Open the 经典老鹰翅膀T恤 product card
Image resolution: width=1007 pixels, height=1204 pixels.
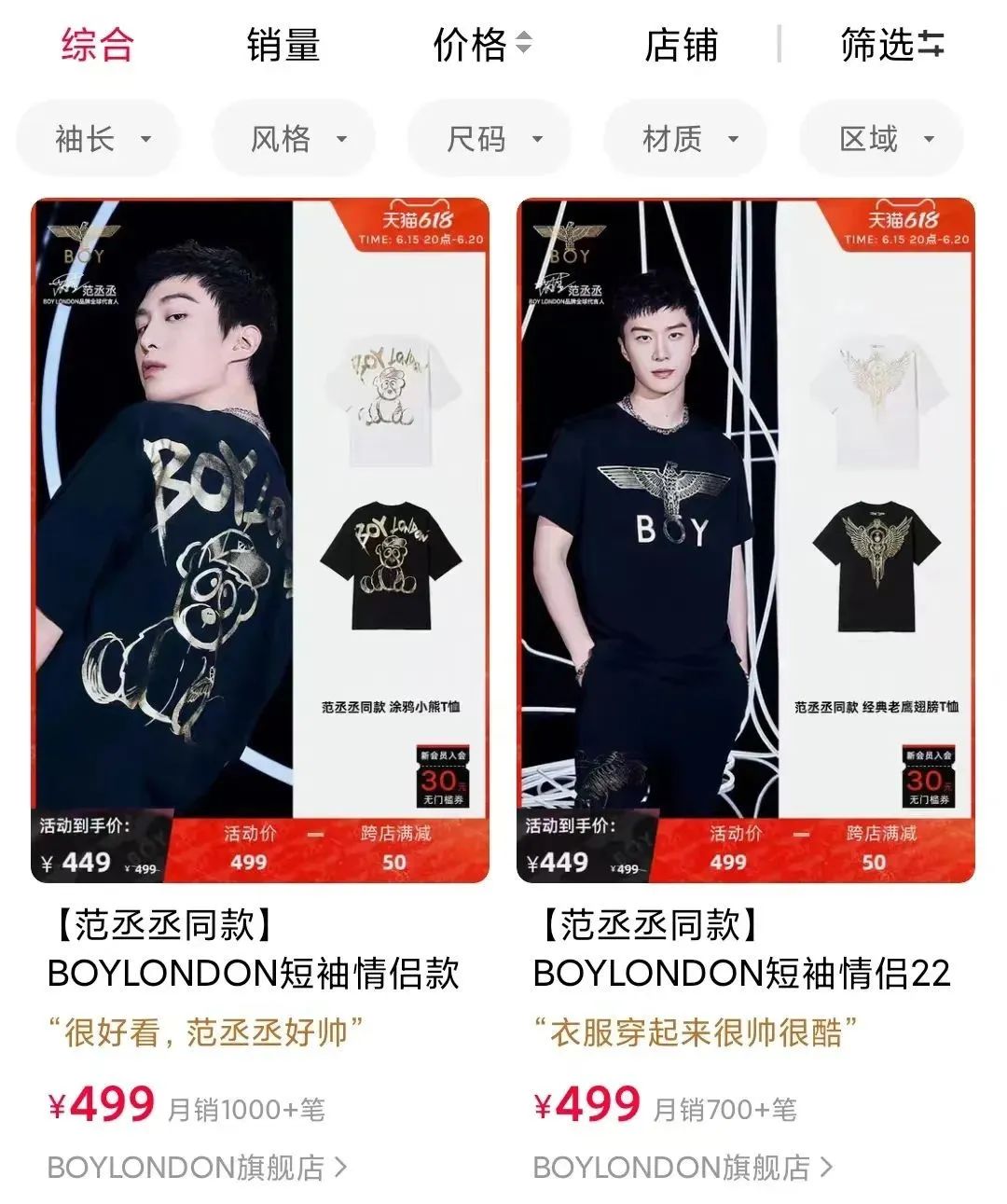[x=746, y=541]
